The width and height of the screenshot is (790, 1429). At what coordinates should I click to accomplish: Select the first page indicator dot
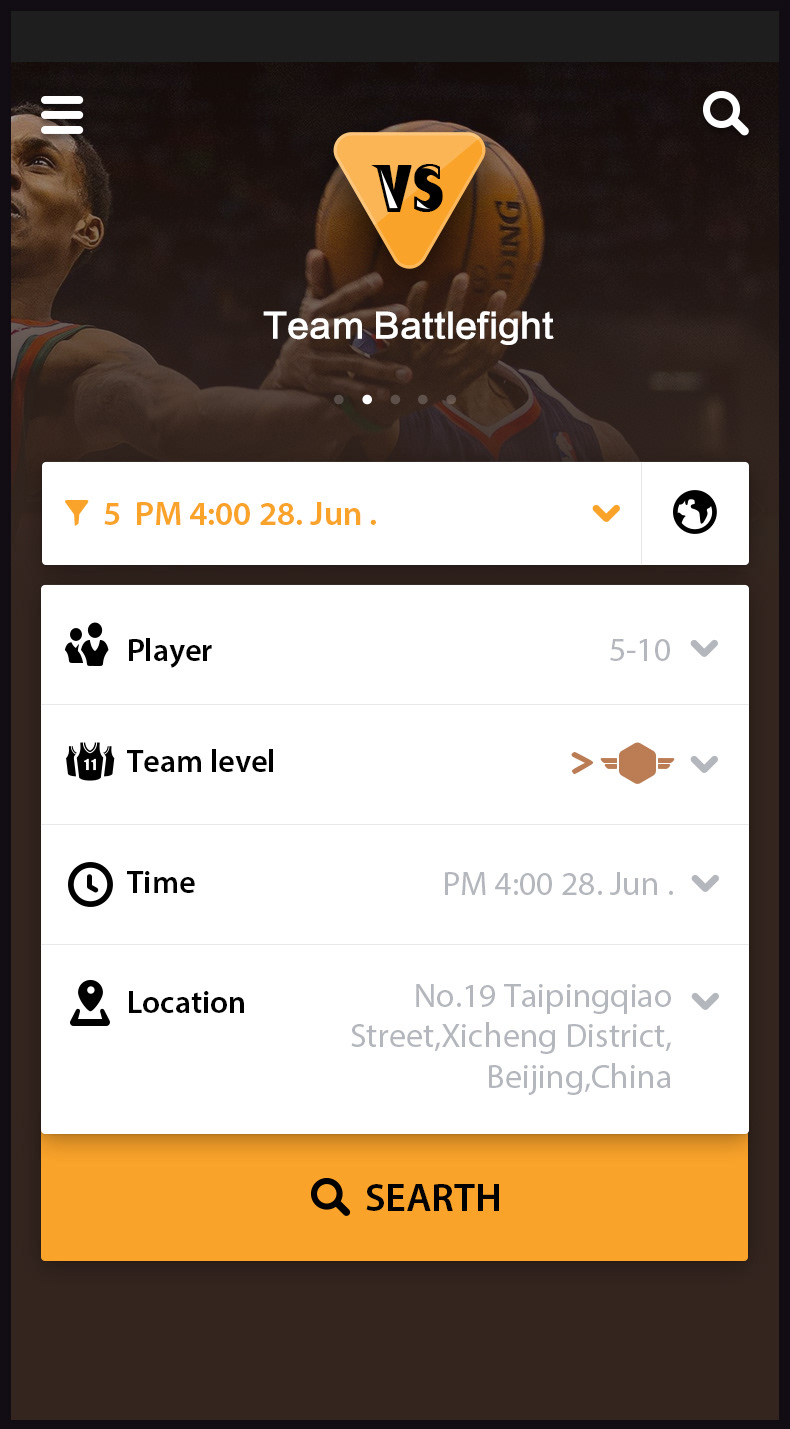tap(339, 399)
